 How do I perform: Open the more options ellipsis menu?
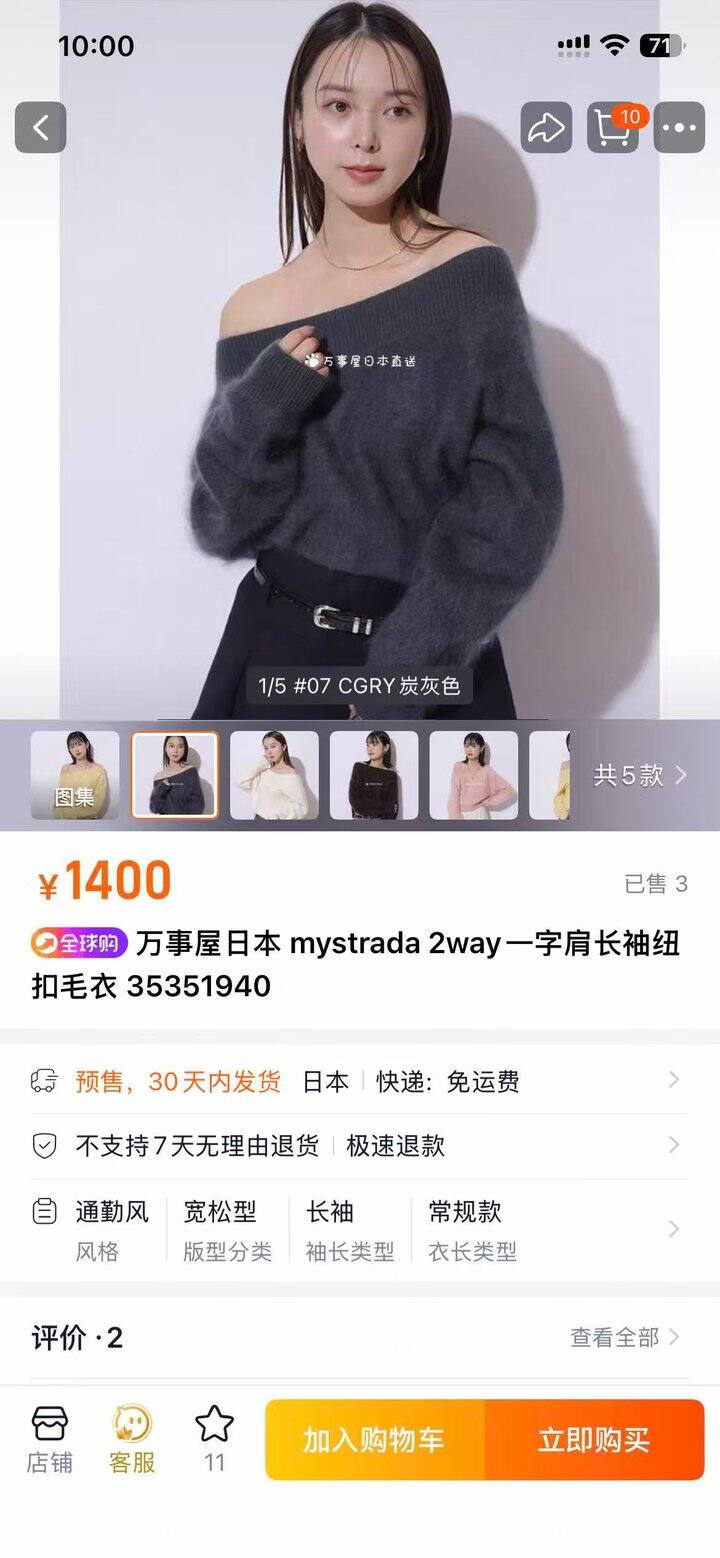click(679, 128)
